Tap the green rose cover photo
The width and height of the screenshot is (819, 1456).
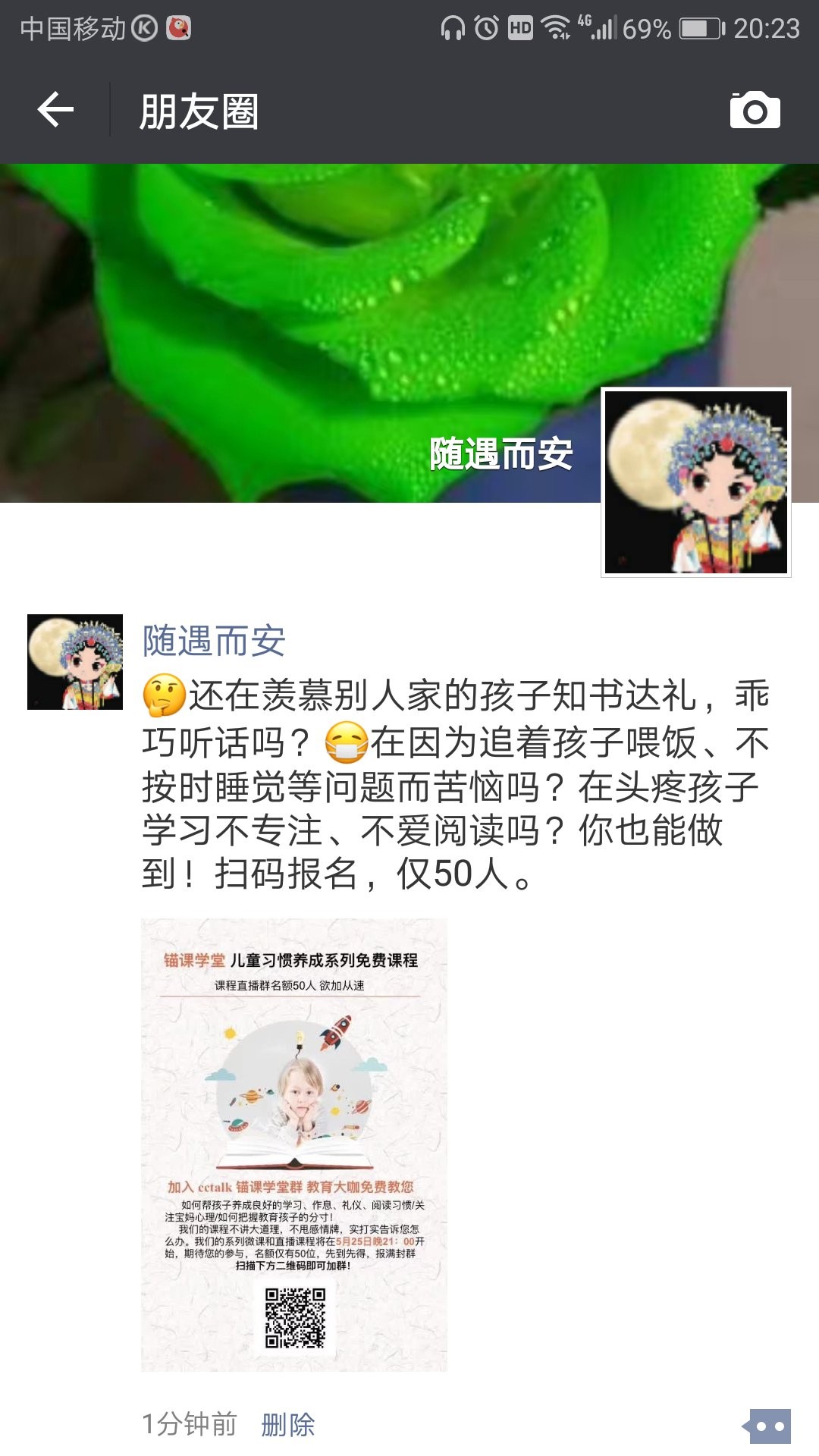tap(303, 318)
